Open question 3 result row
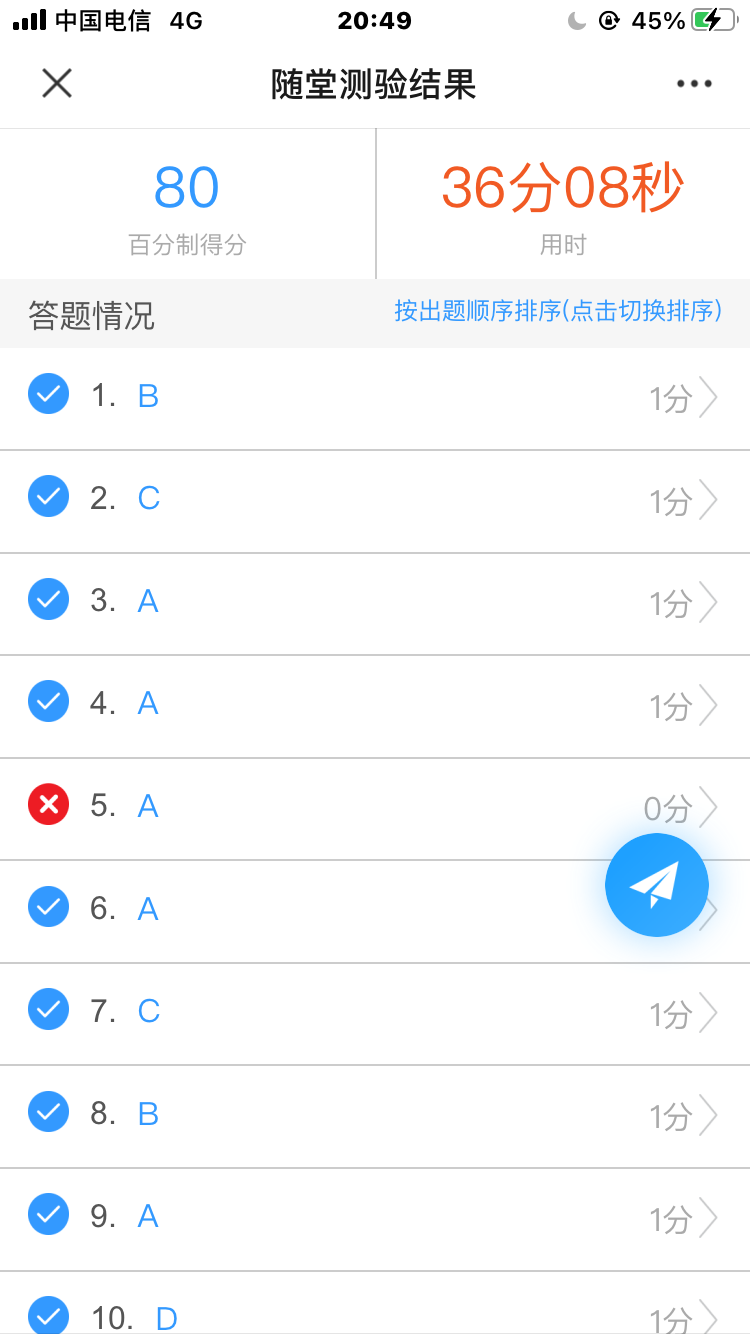The width and height of the screenshot is (750, 1334). pos(375,604)
